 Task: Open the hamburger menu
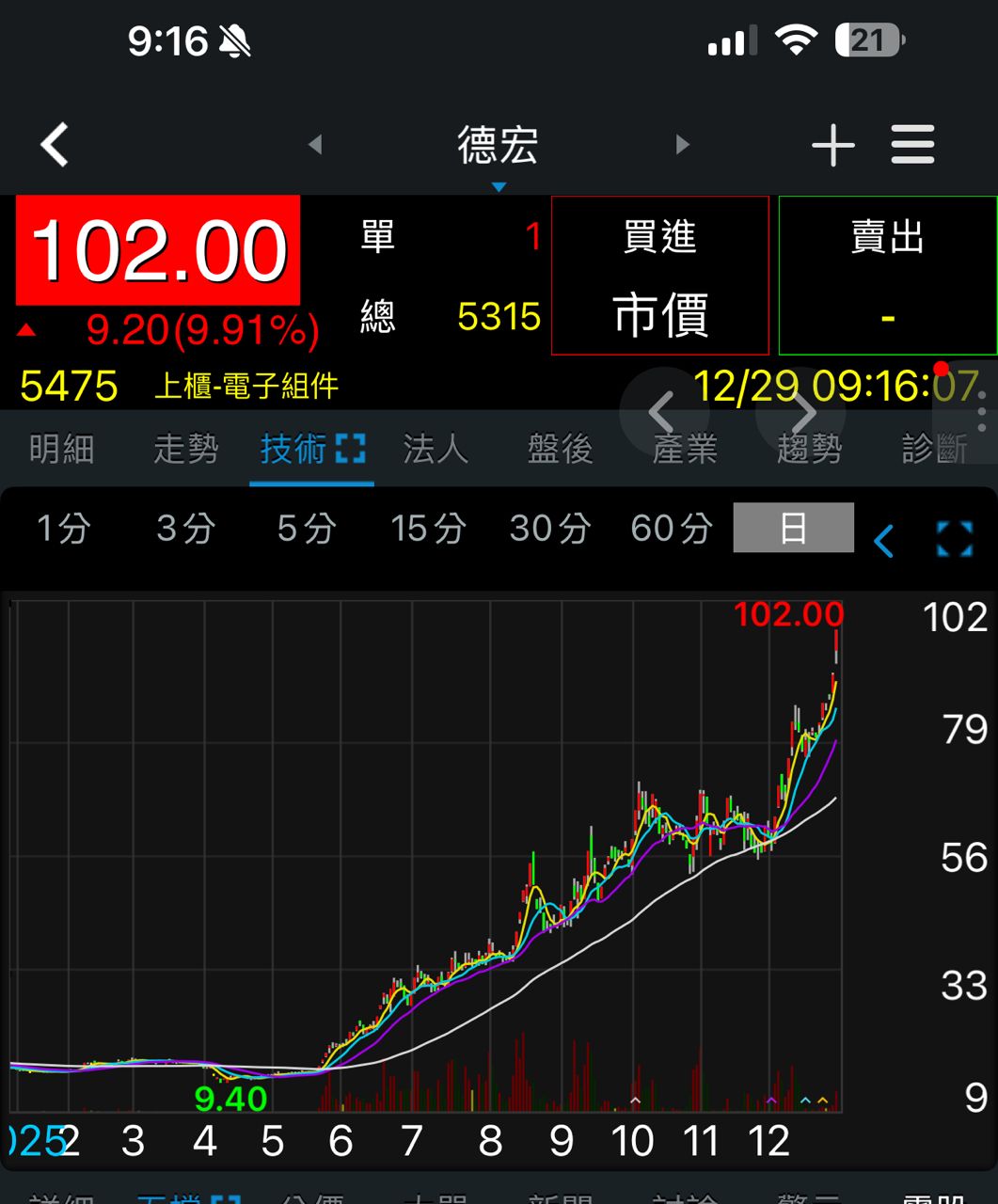(x=912, y=145)
